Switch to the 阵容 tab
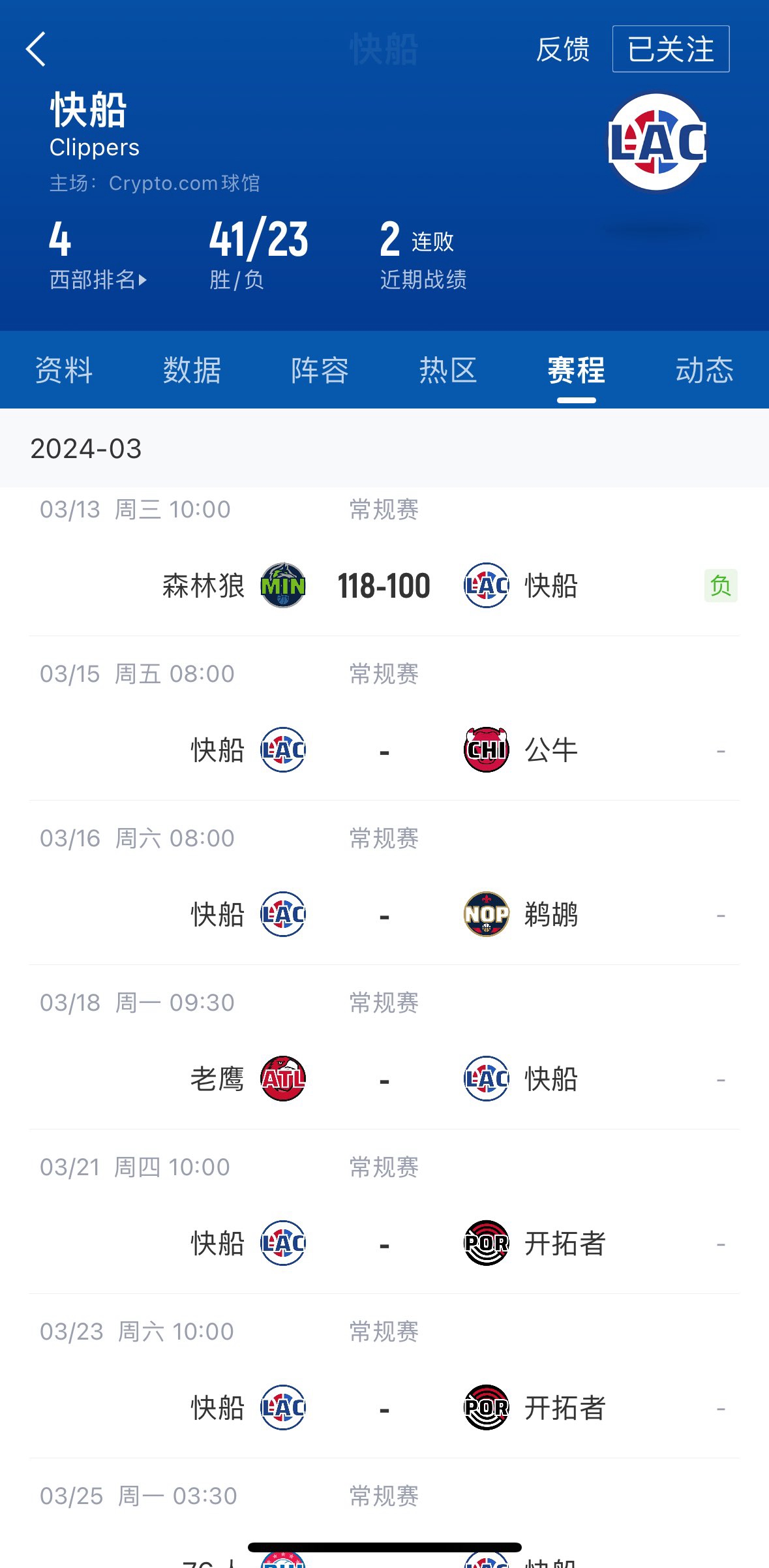This screenshot has height=1568, width=769. tap(320, 370)
